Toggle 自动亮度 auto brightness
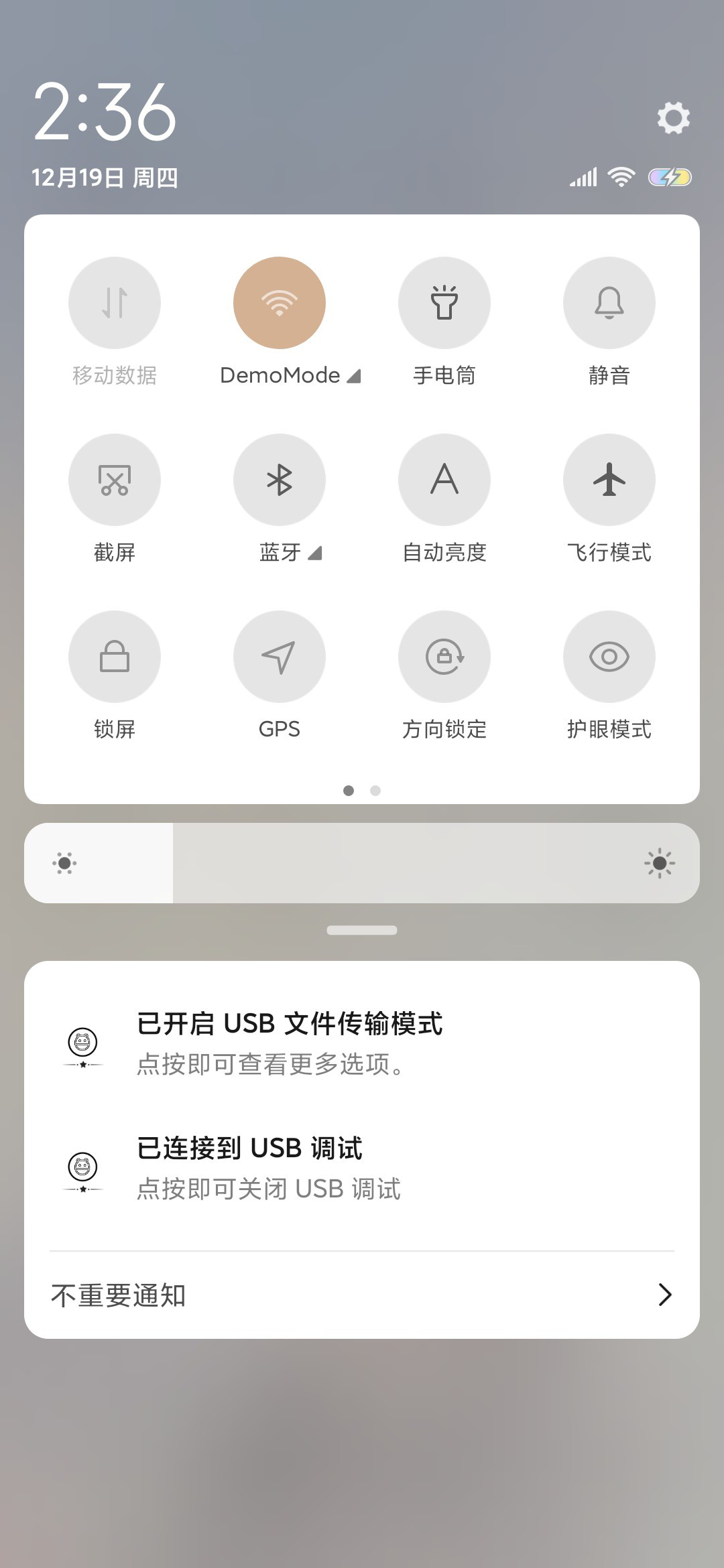The height and width of the screenshot is (1568, 724). click(x=444, y=480)
